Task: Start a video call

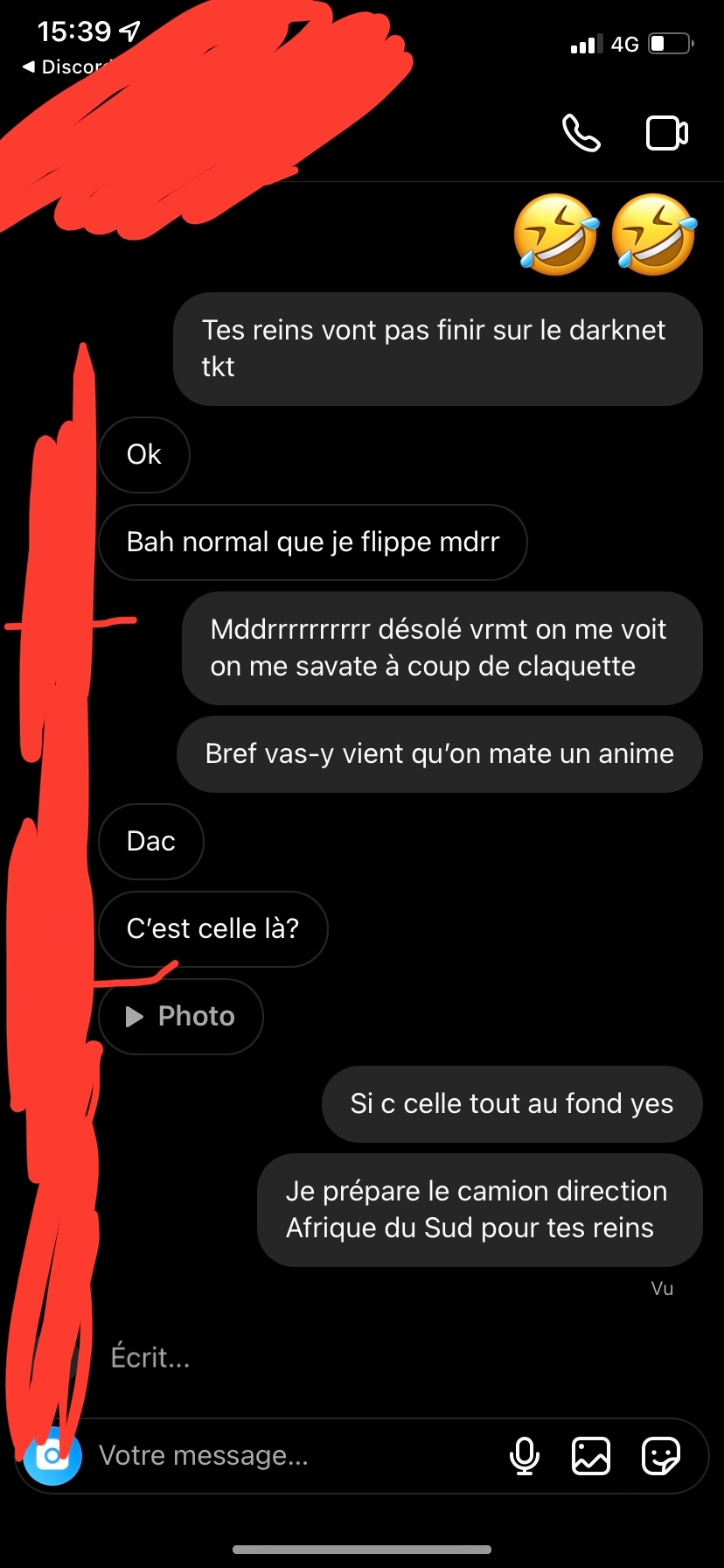Action: (666, 133)
